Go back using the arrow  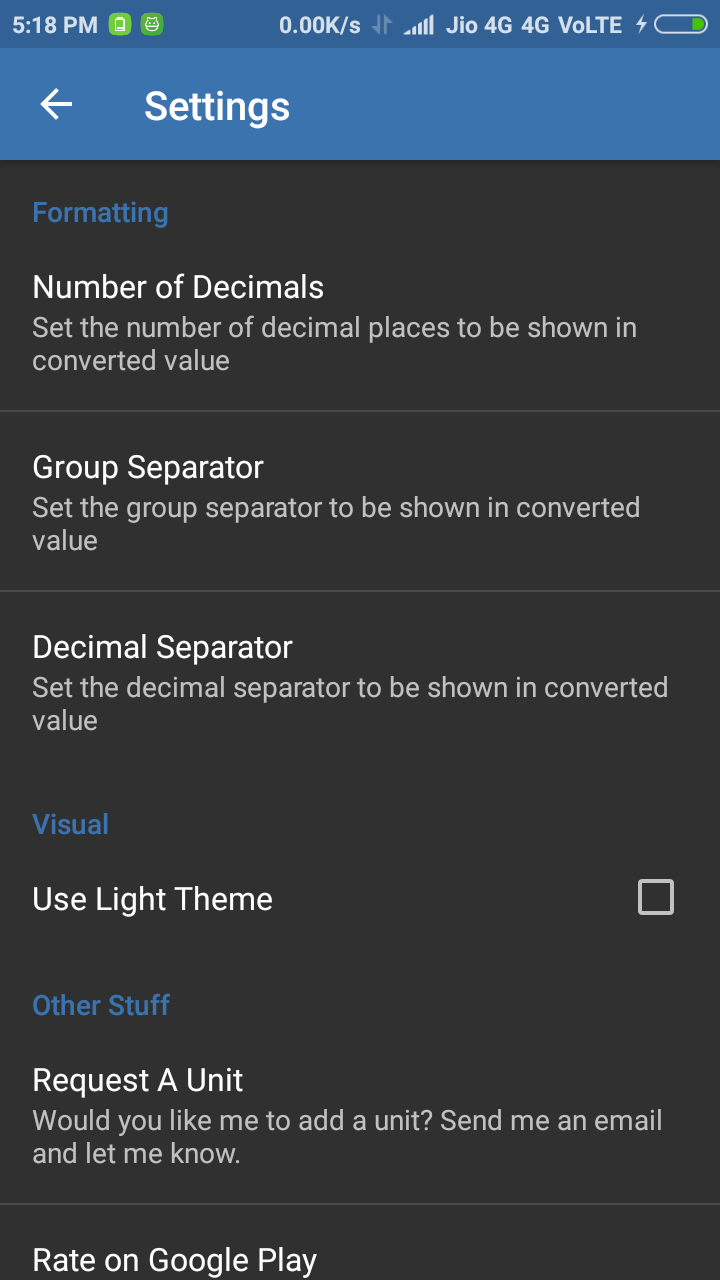(x=56, y=105)
